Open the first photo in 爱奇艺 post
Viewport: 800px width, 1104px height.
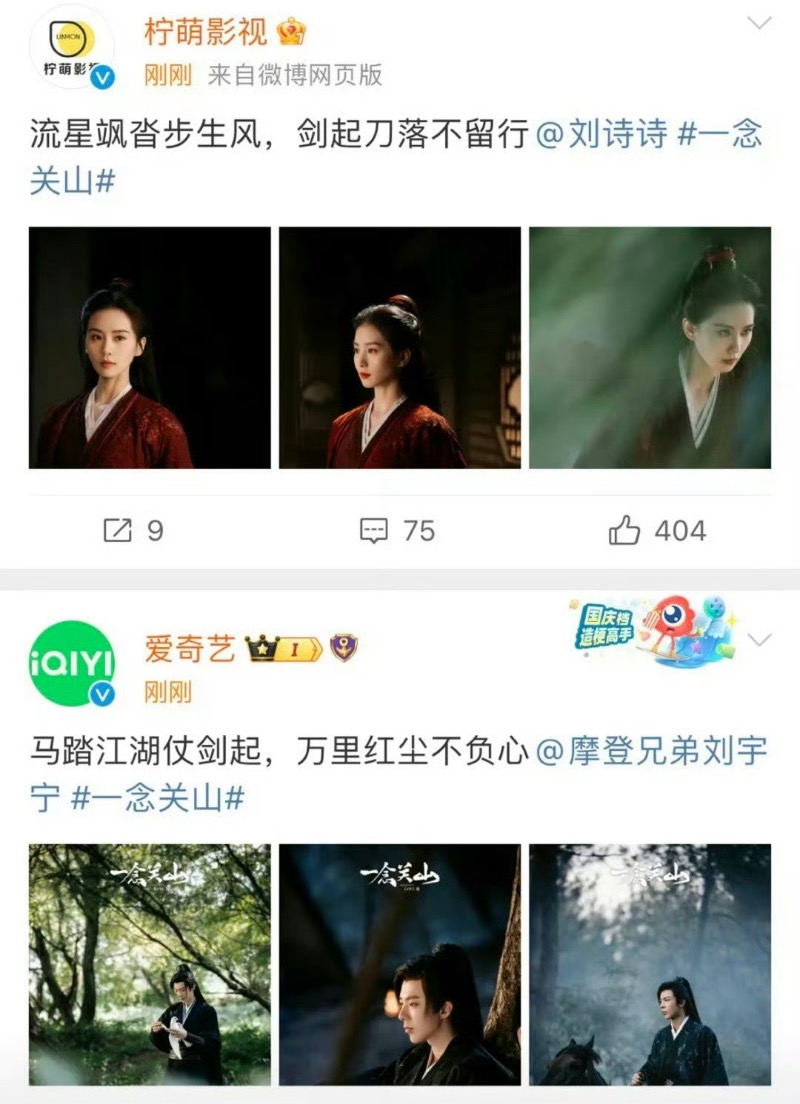click(150, 965)
